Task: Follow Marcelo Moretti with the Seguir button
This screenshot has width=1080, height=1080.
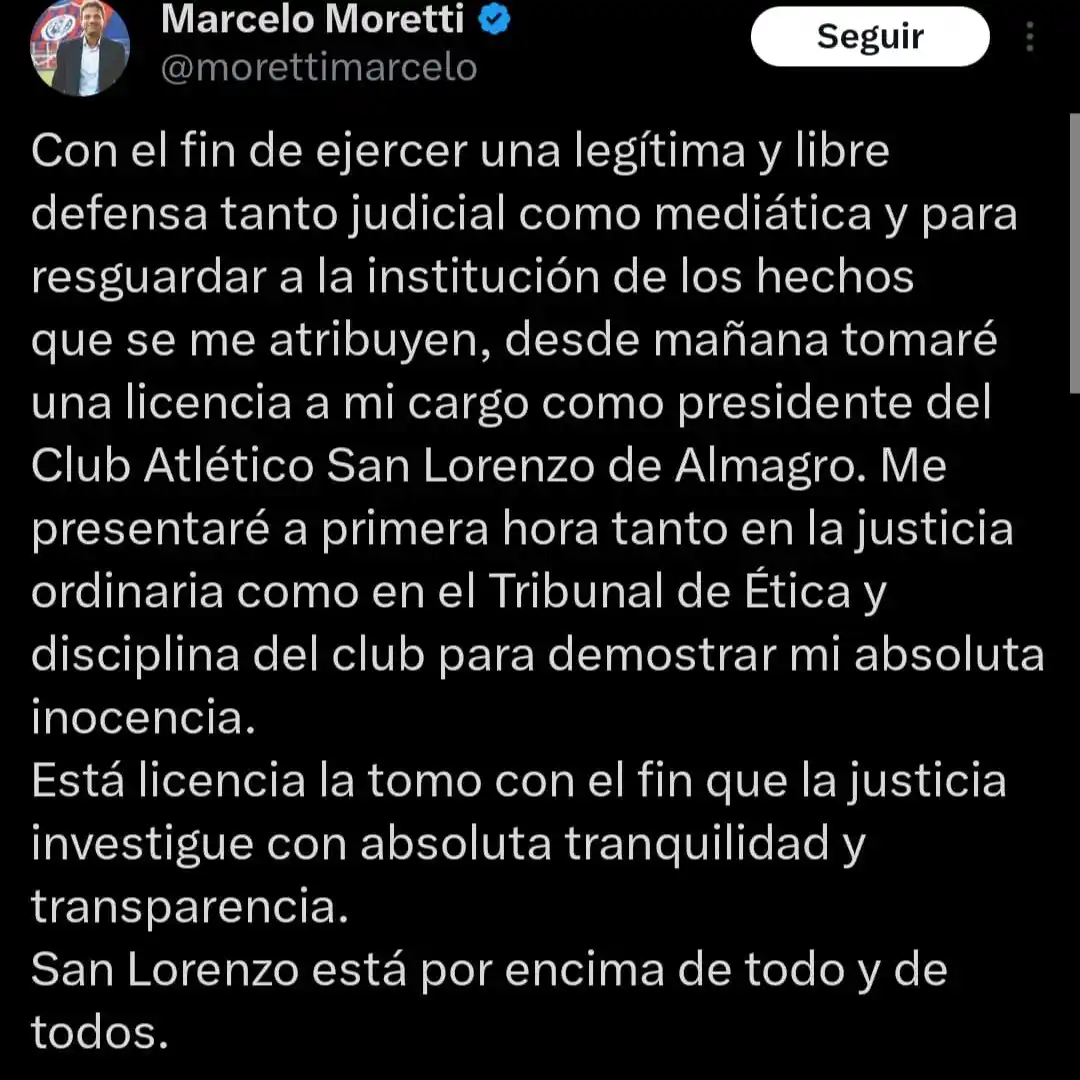Action: click(x=869, y=37)
